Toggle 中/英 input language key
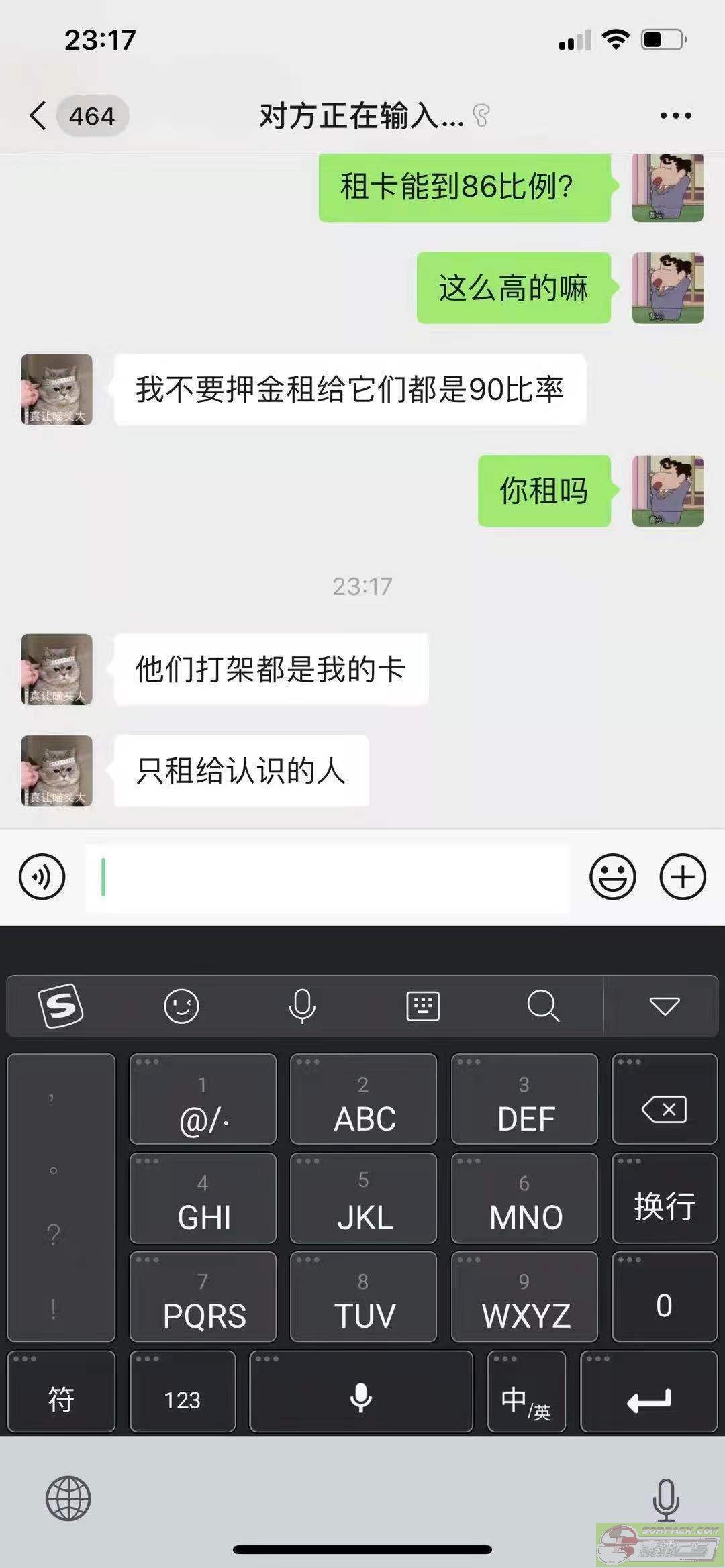Image resolution: width=725 pixels, height=1568 pixels. click(x=526, y=1400)
